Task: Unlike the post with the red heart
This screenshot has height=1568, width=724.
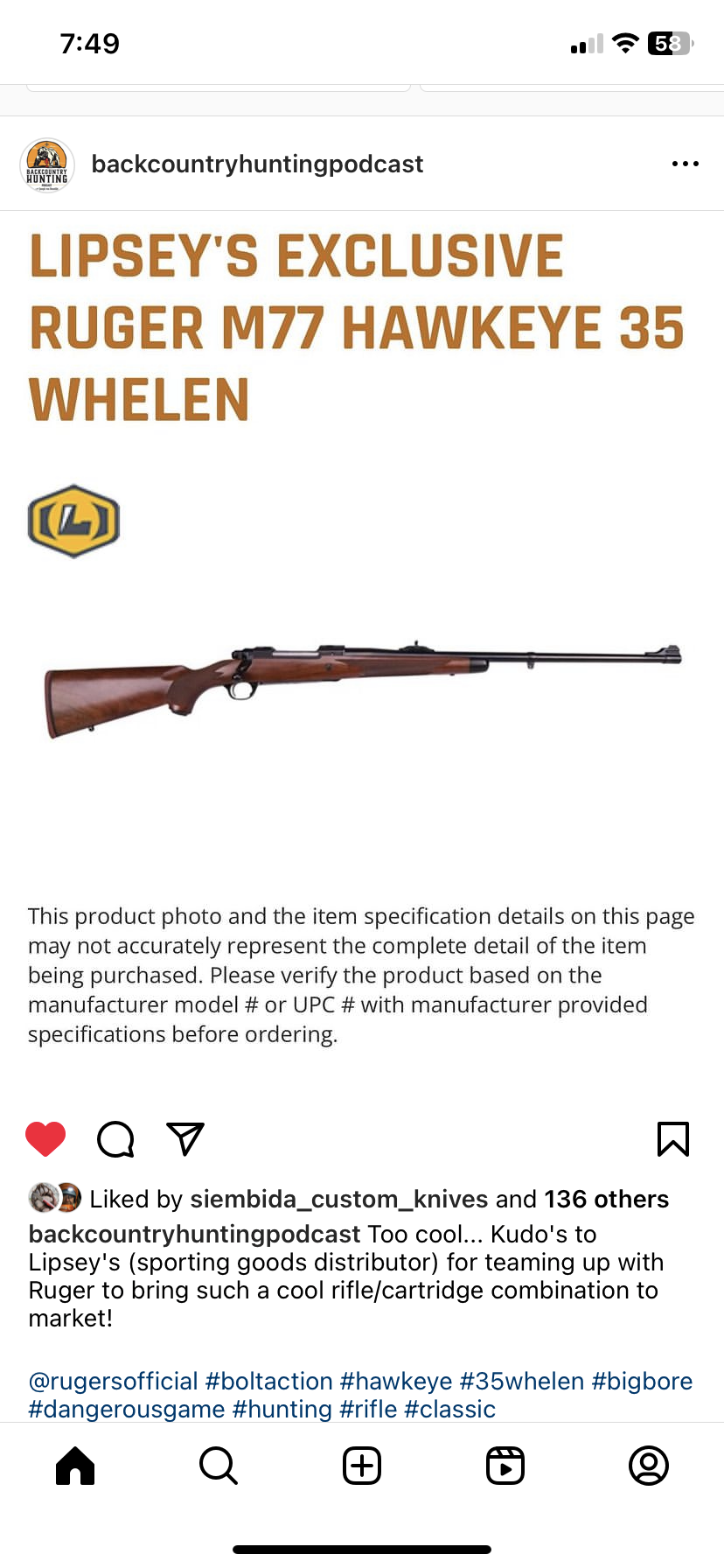Action: tap(45, 1139)
